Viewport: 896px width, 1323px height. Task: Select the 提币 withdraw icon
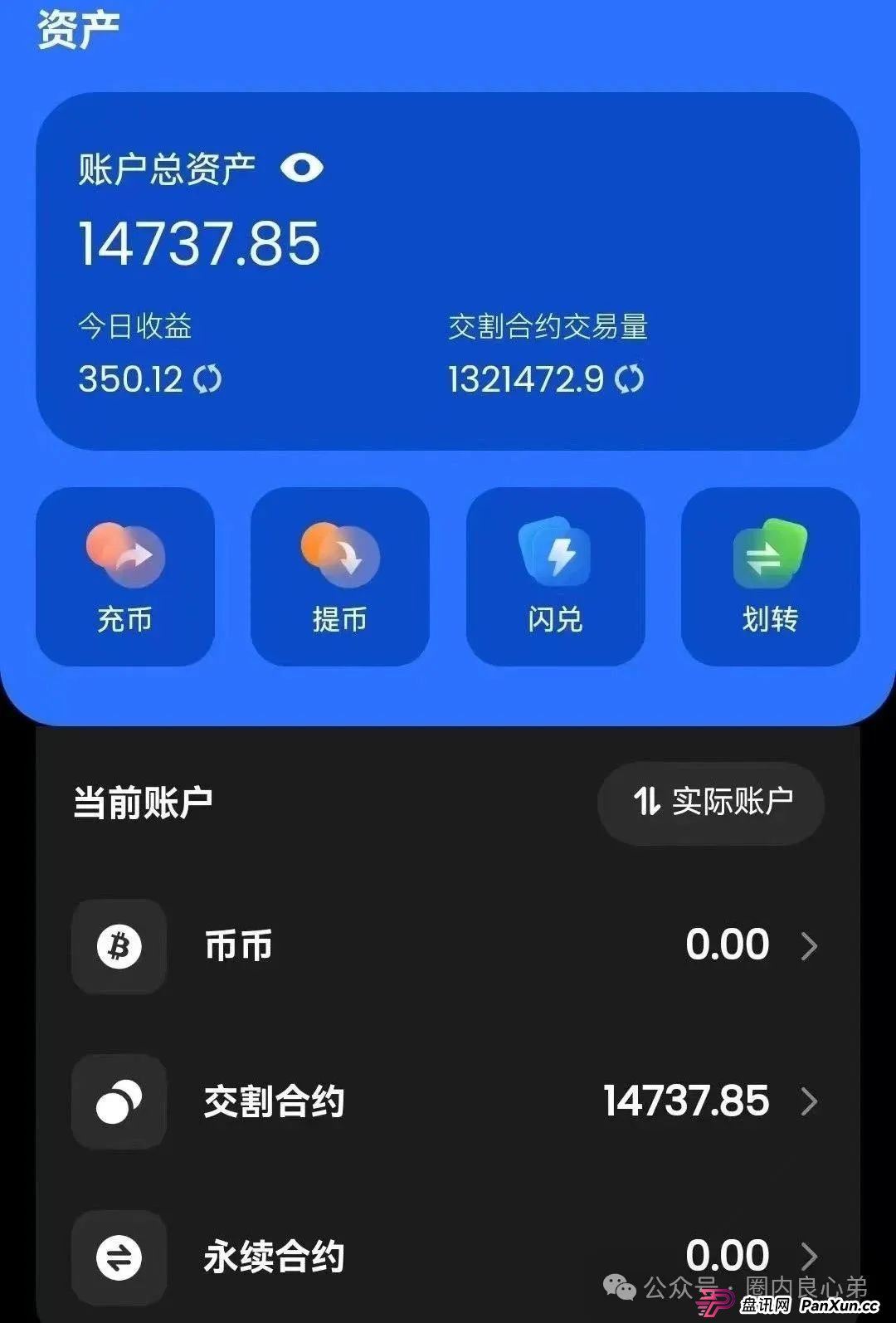(x=338, y=554)
